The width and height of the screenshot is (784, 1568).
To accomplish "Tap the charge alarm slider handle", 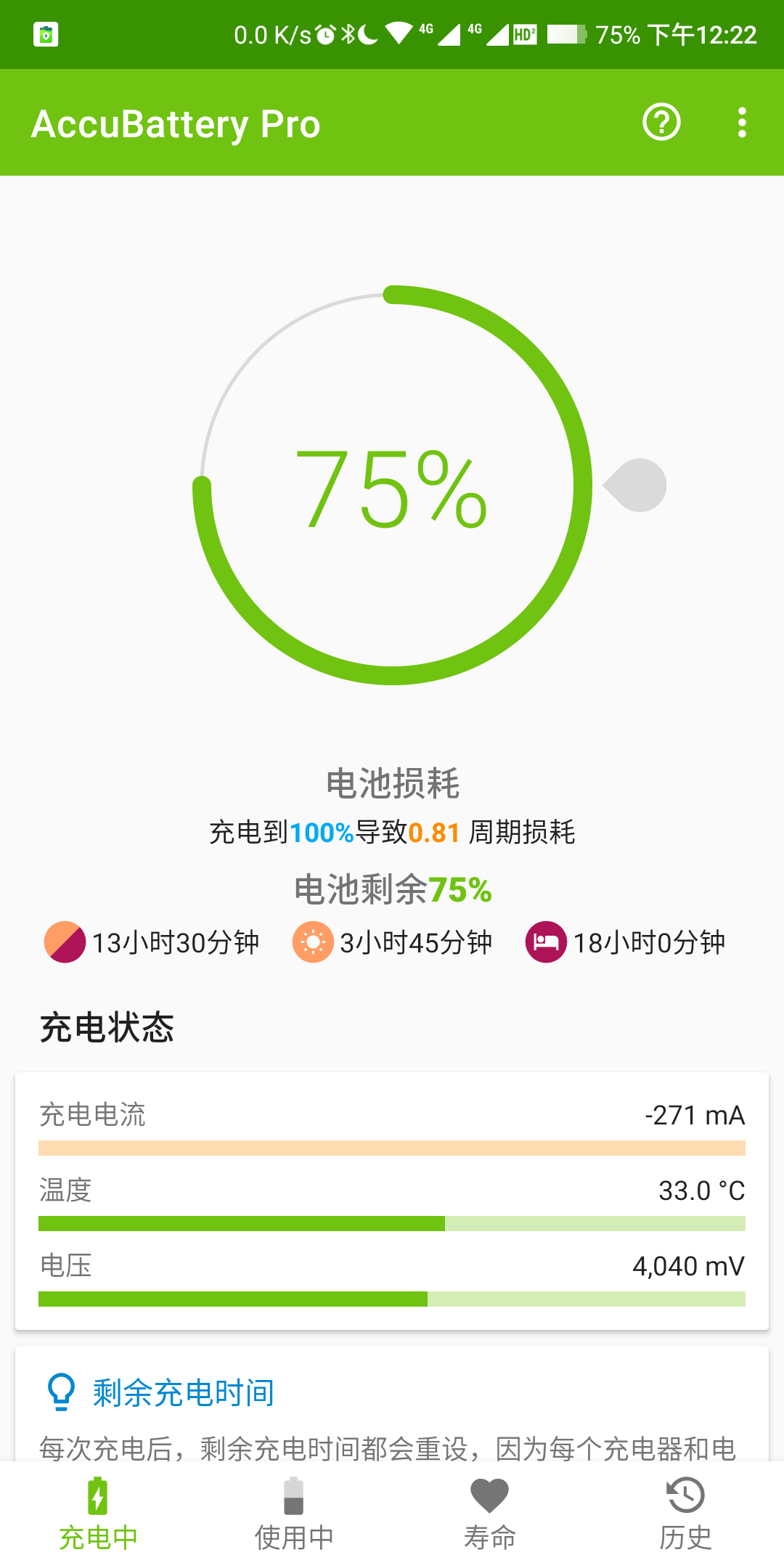I will [637, 485].
